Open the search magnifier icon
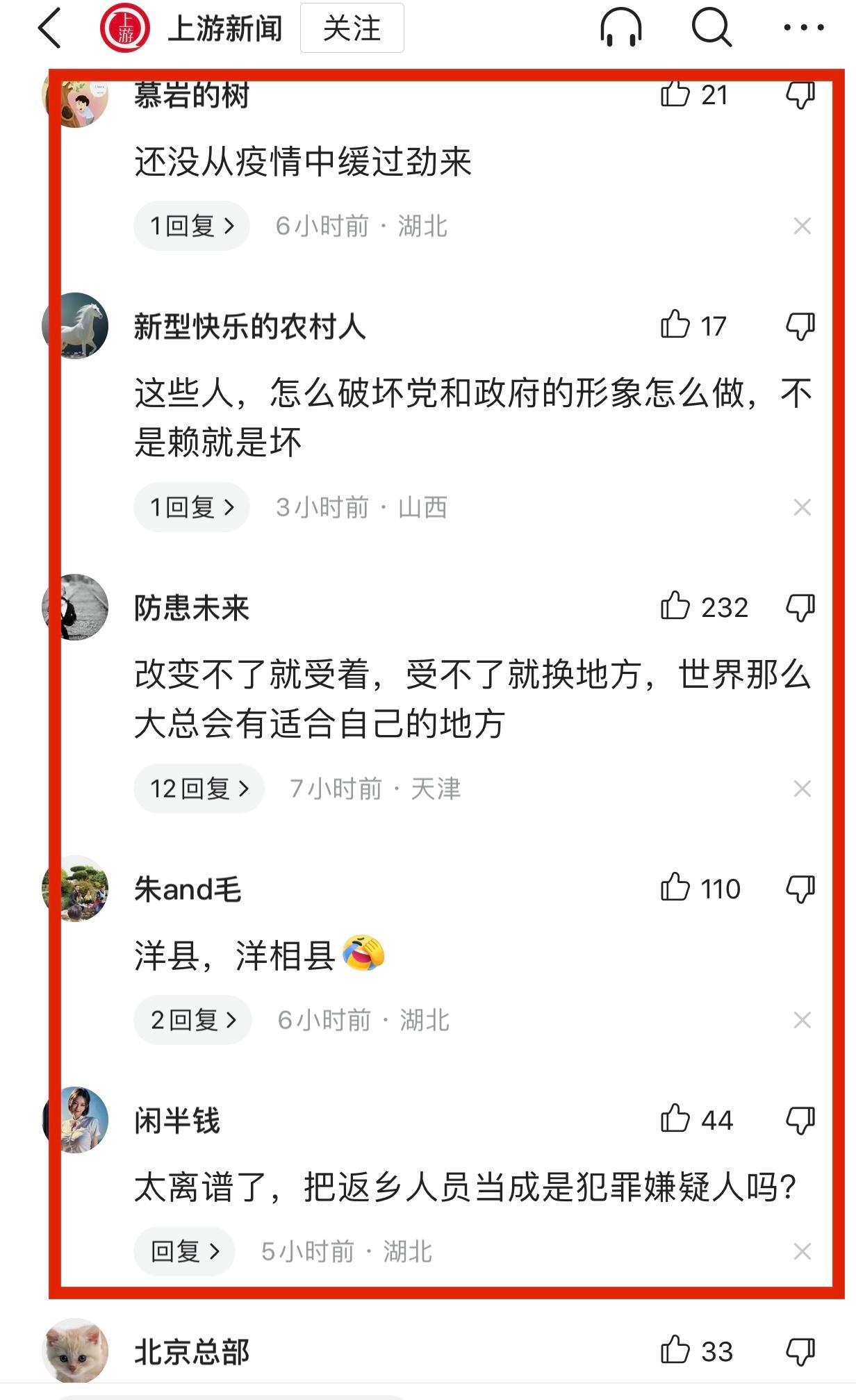The width and height of the screenshot is (856, 1400). tap(711, 28)
